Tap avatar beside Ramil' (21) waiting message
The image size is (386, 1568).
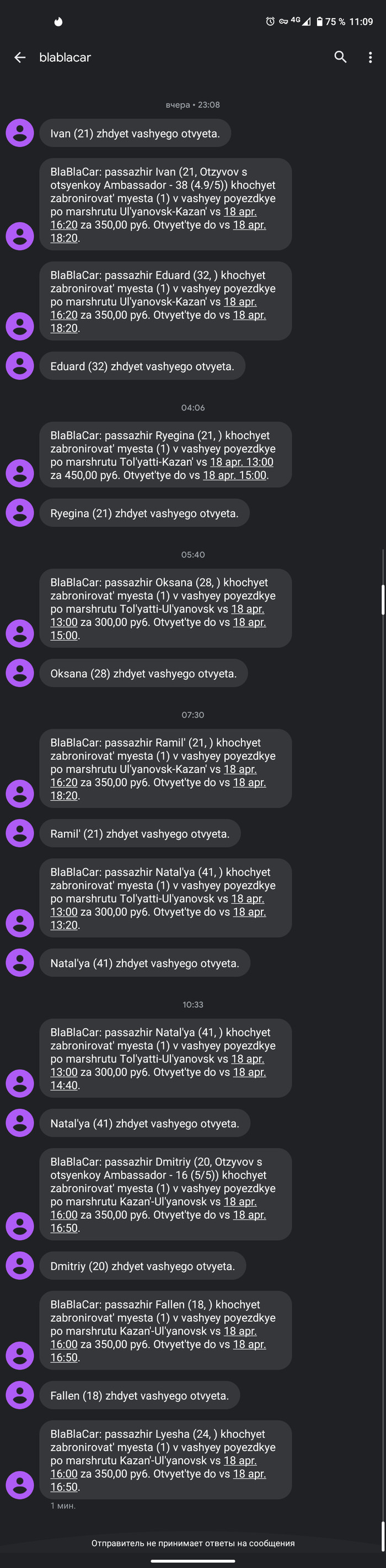(20, 833)
